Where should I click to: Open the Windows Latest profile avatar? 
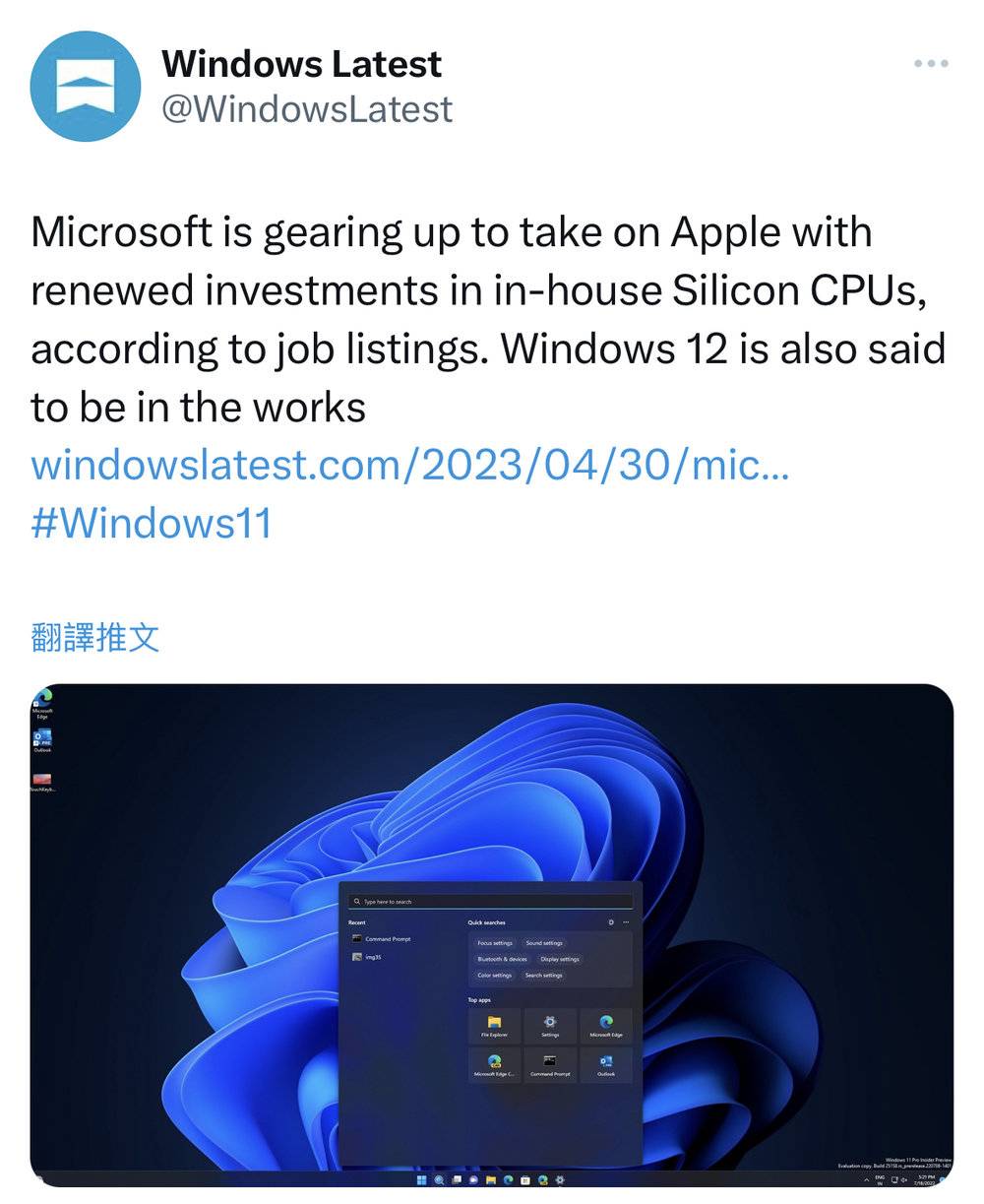tap(86, 87)
